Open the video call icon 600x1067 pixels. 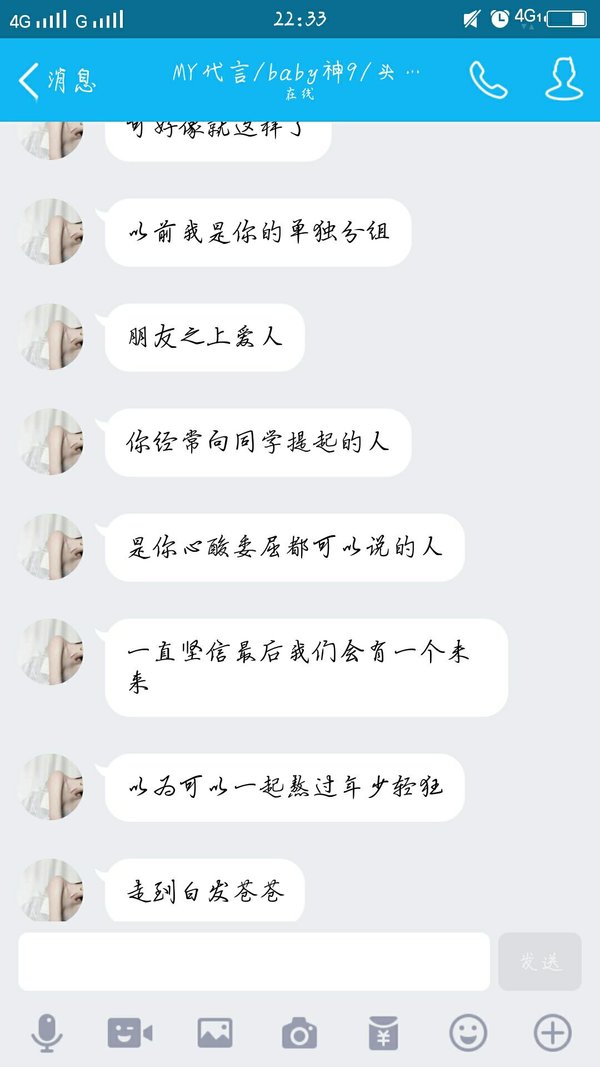130,1033
